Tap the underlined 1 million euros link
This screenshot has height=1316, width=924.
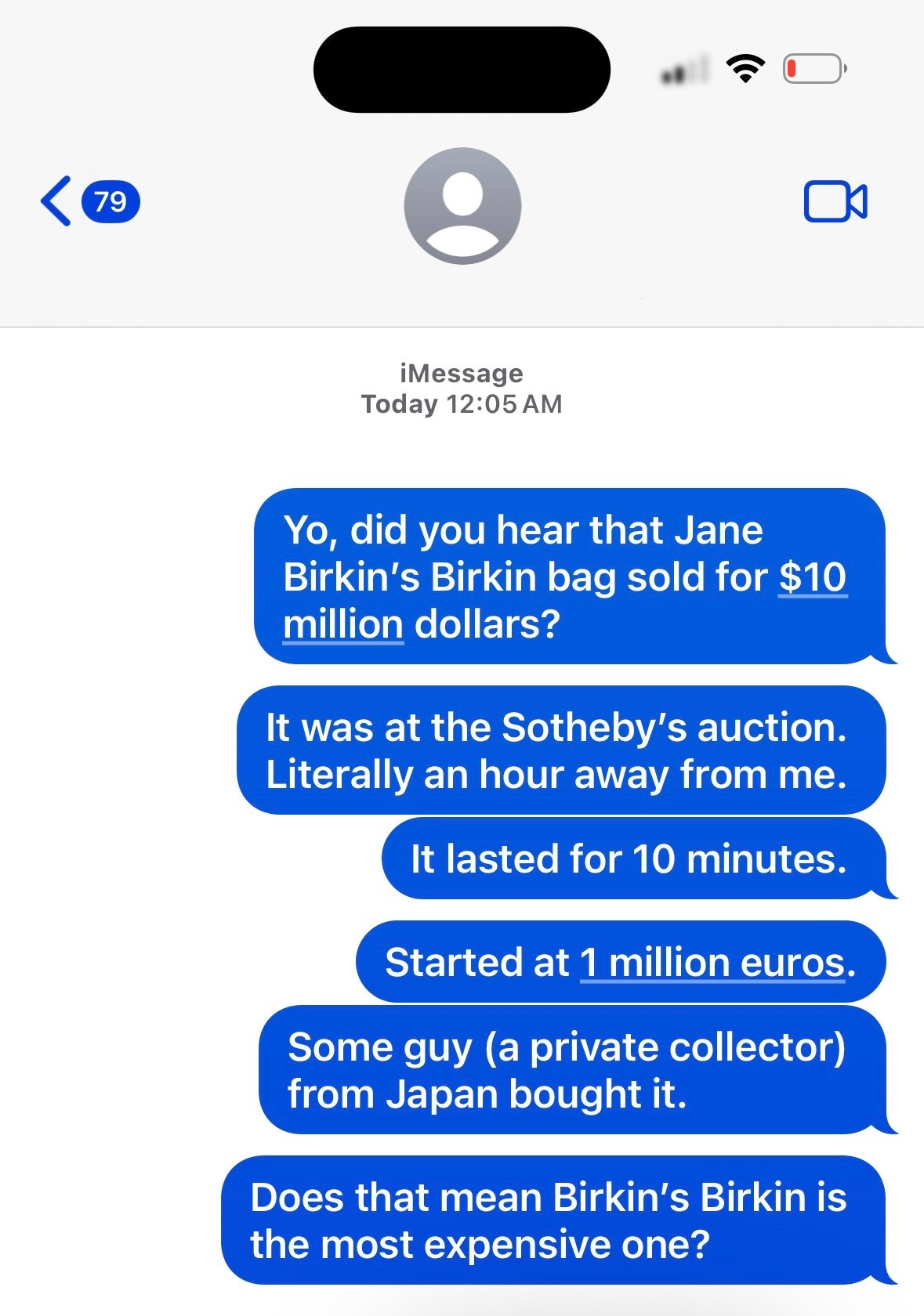(x=713, y=963)
